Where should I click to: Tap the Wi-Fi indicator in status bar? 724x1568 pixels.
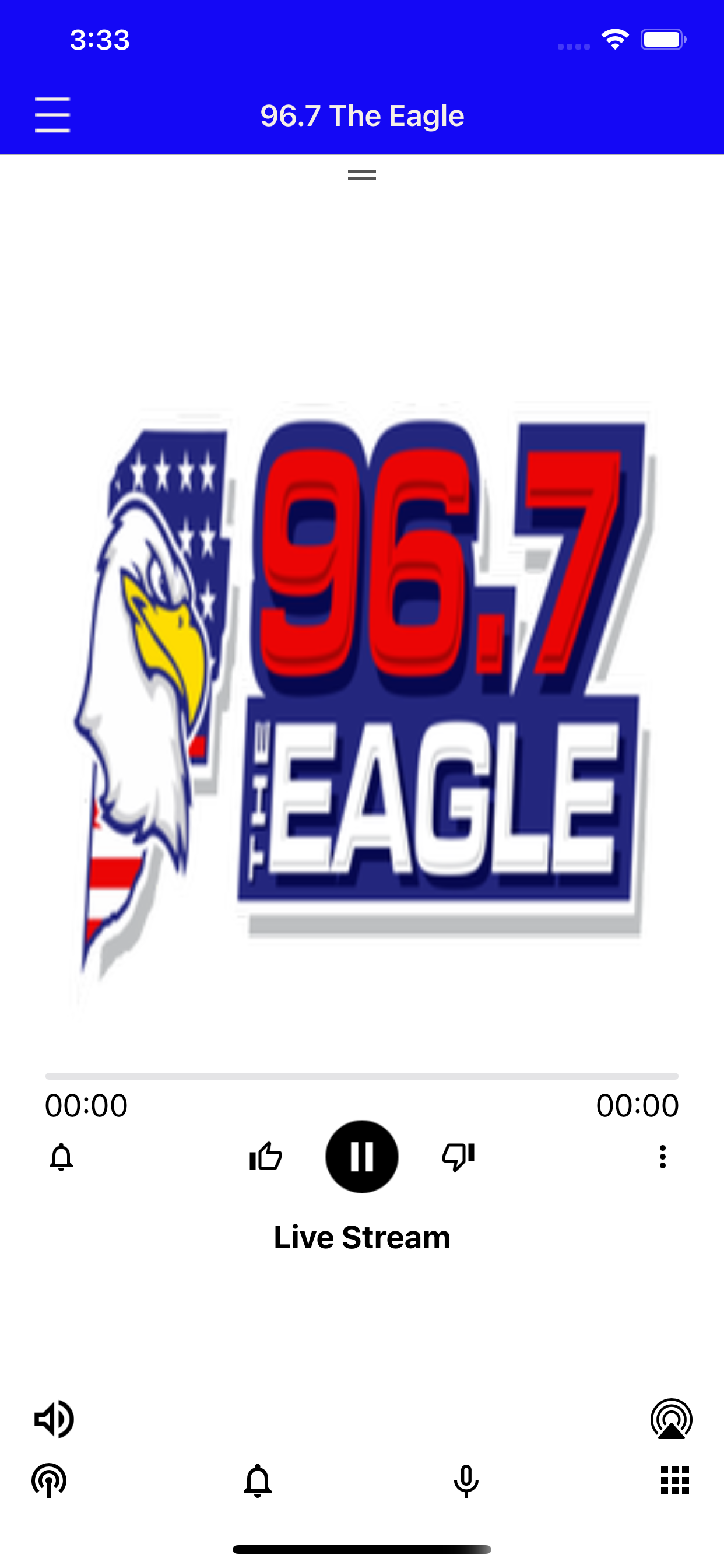(x=614, y=39)
